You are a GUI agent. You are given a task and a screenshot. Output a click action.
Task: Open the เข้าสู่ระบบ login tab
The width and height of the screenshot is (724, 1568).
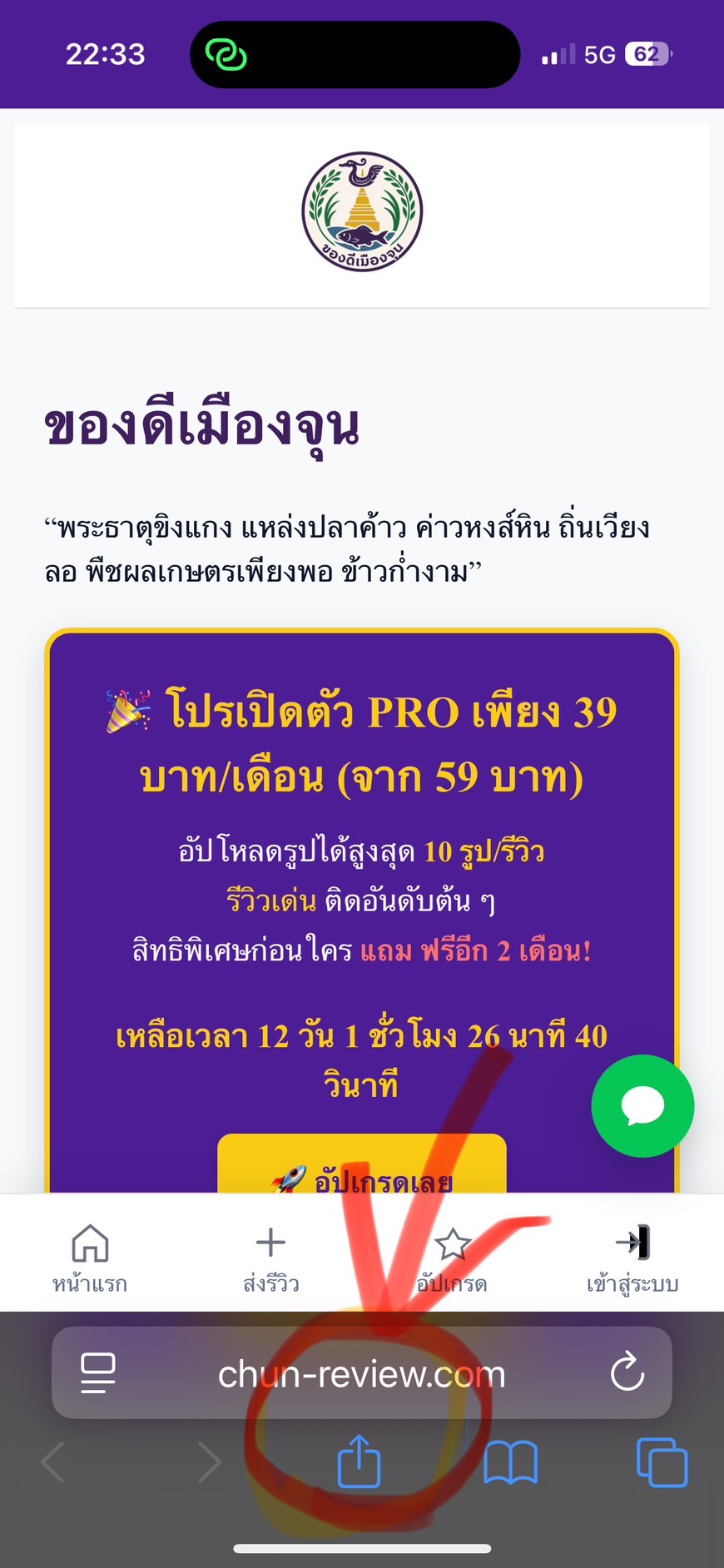pyautogui.click(x=632, y=1257)
